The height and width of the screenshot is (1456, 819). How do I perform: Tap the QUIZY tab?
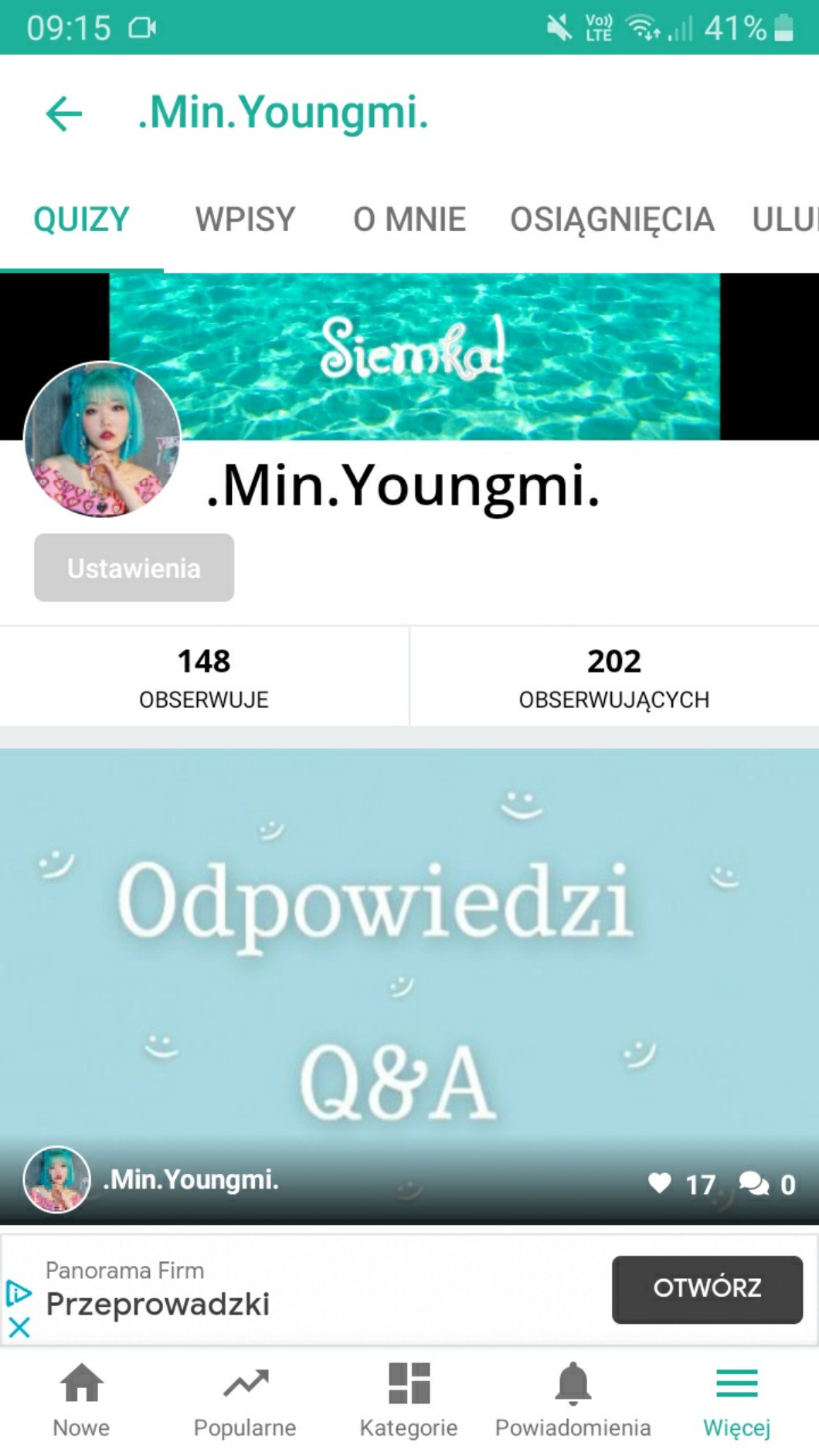(81, 219)
